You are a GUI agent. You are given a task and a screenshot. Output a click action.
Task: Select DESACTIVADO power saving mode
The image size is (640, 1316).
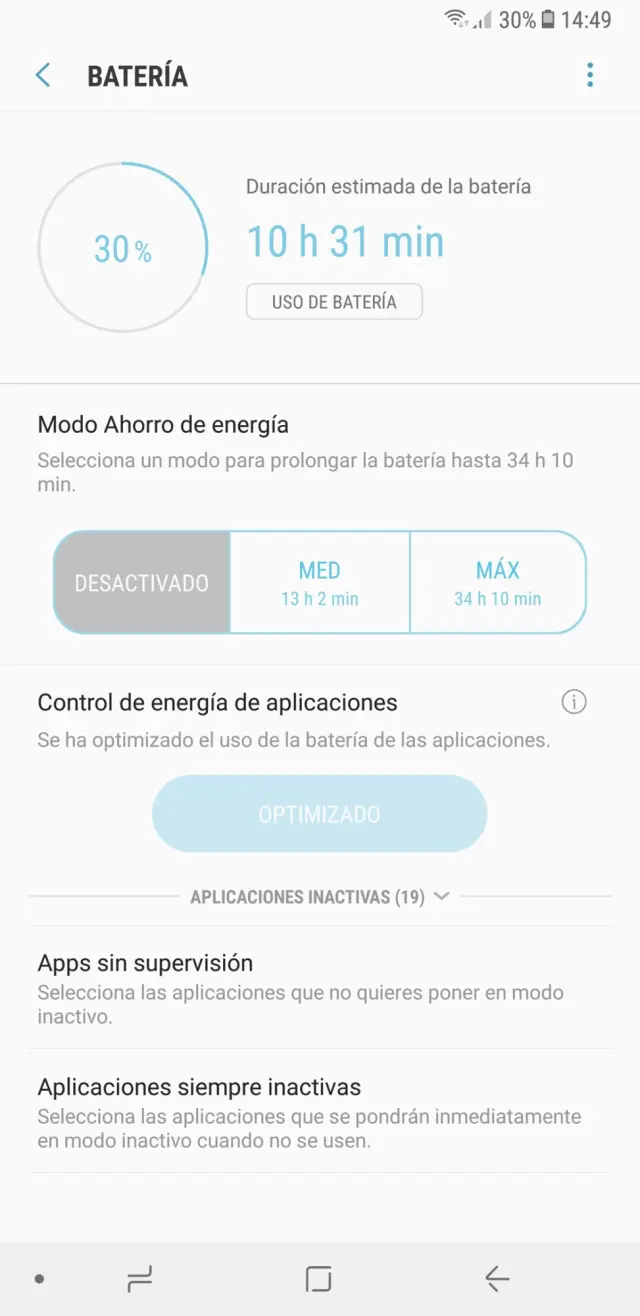click(142, 583)
